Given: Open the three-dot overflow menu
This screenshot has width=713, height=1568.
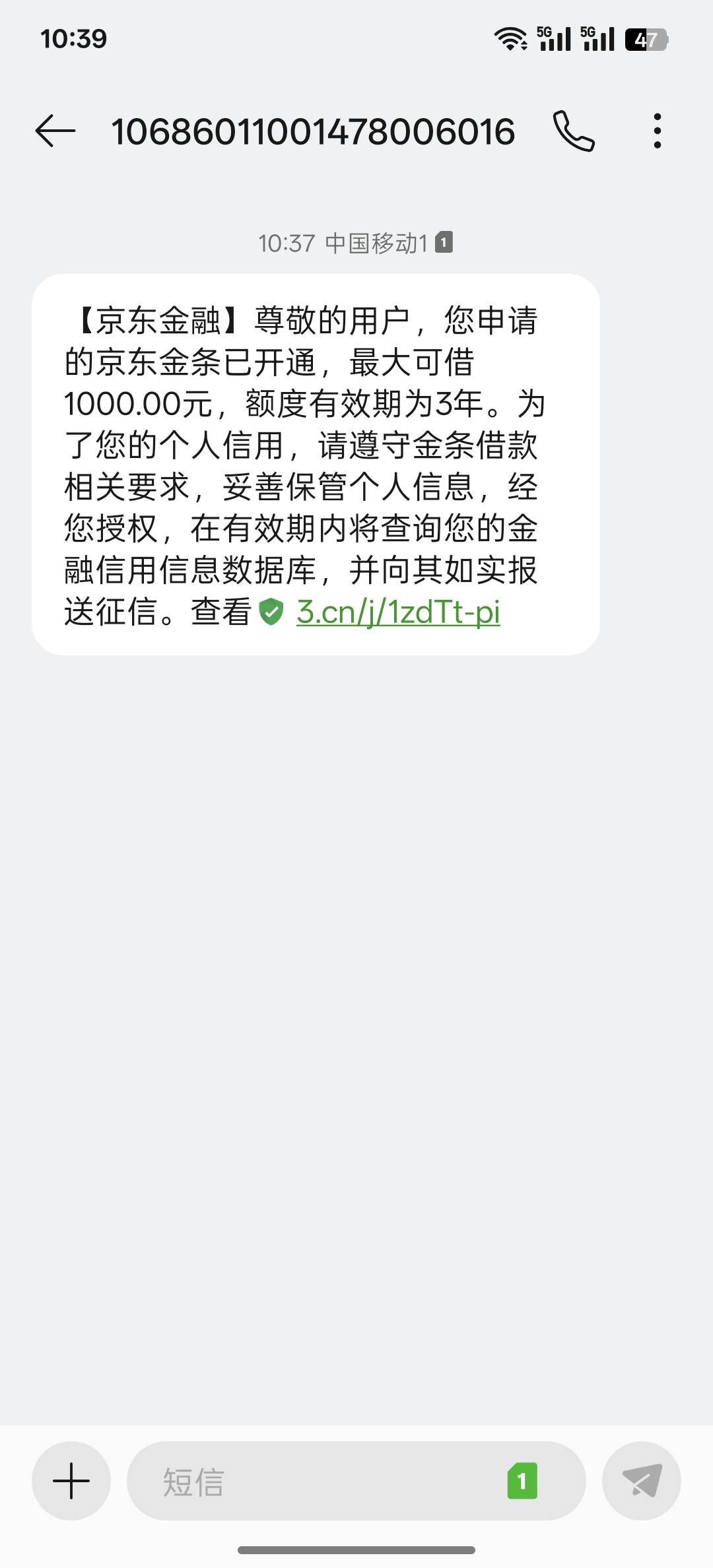Looking at the screenshot, I should [657, 131].
